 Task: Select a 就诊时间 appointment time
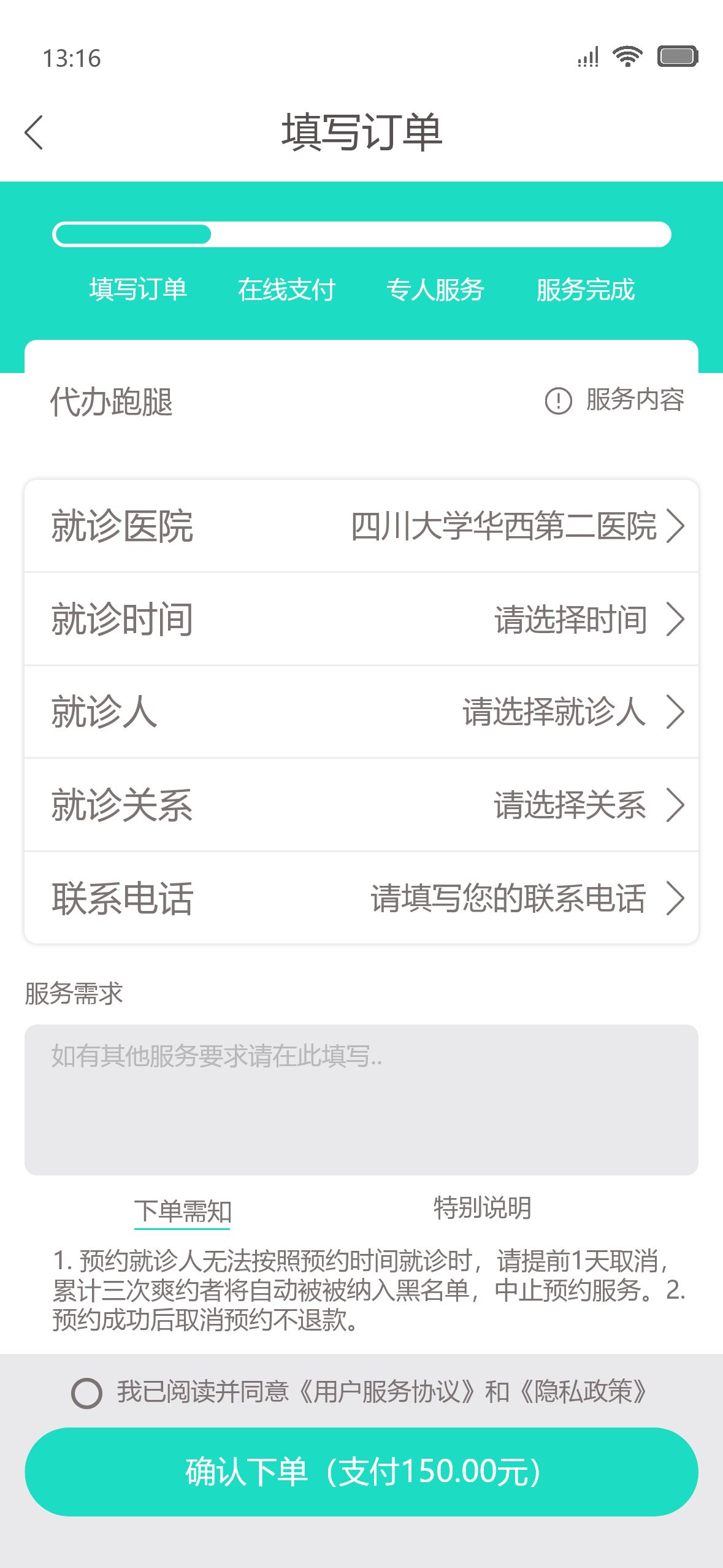[587, 620]
